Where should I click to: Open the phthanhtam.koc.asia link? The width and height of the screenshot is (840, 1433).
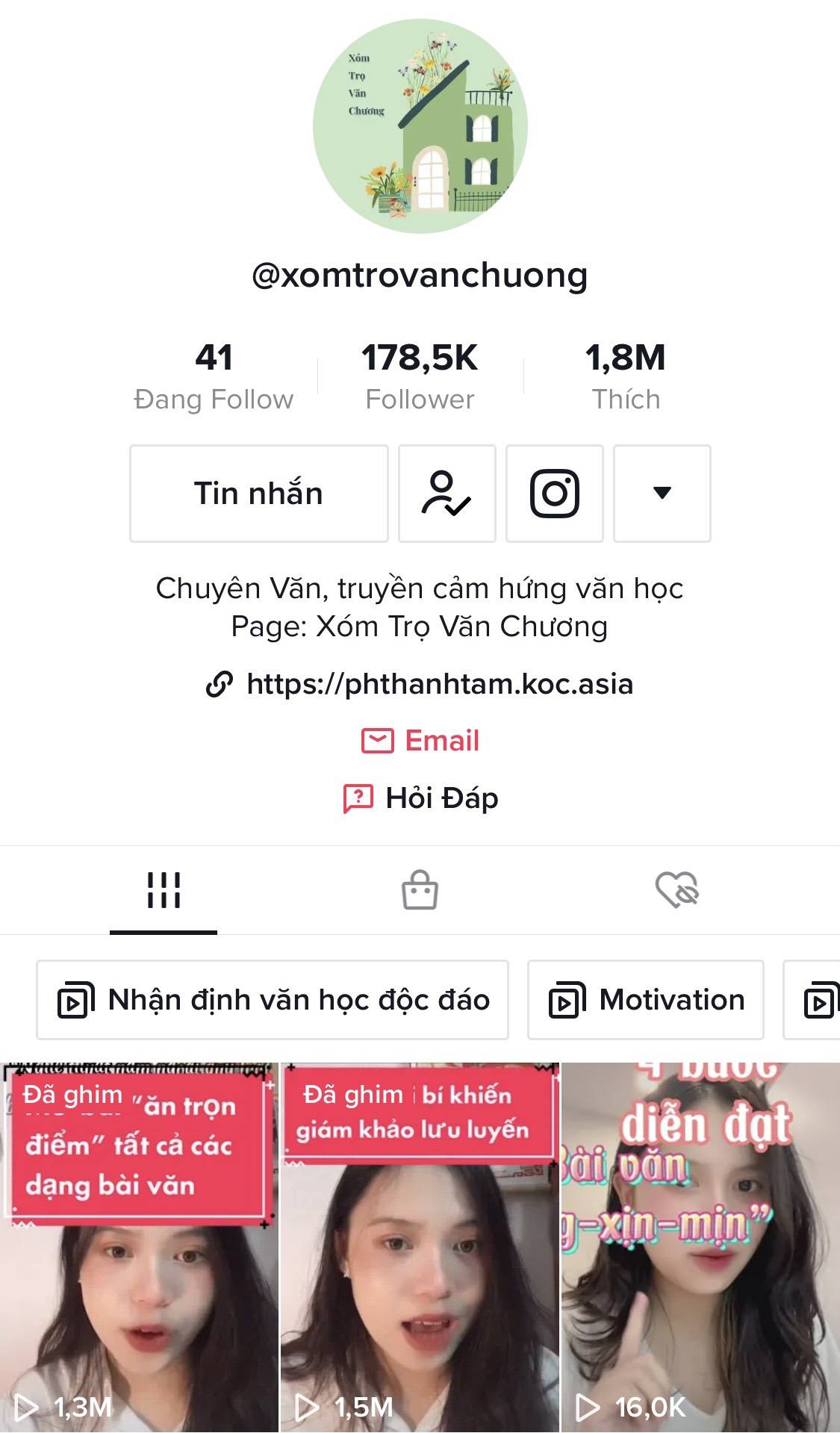click(439, 684)
